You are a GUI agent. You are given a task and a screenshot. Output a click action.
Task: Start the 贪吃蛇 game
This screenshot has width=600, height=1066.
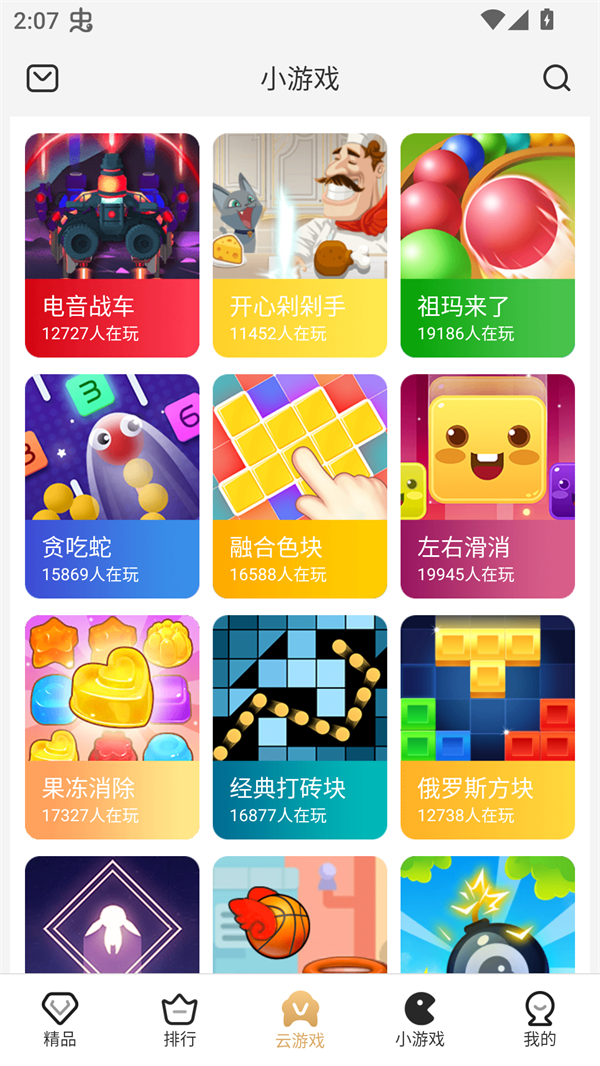pos(112,486)
